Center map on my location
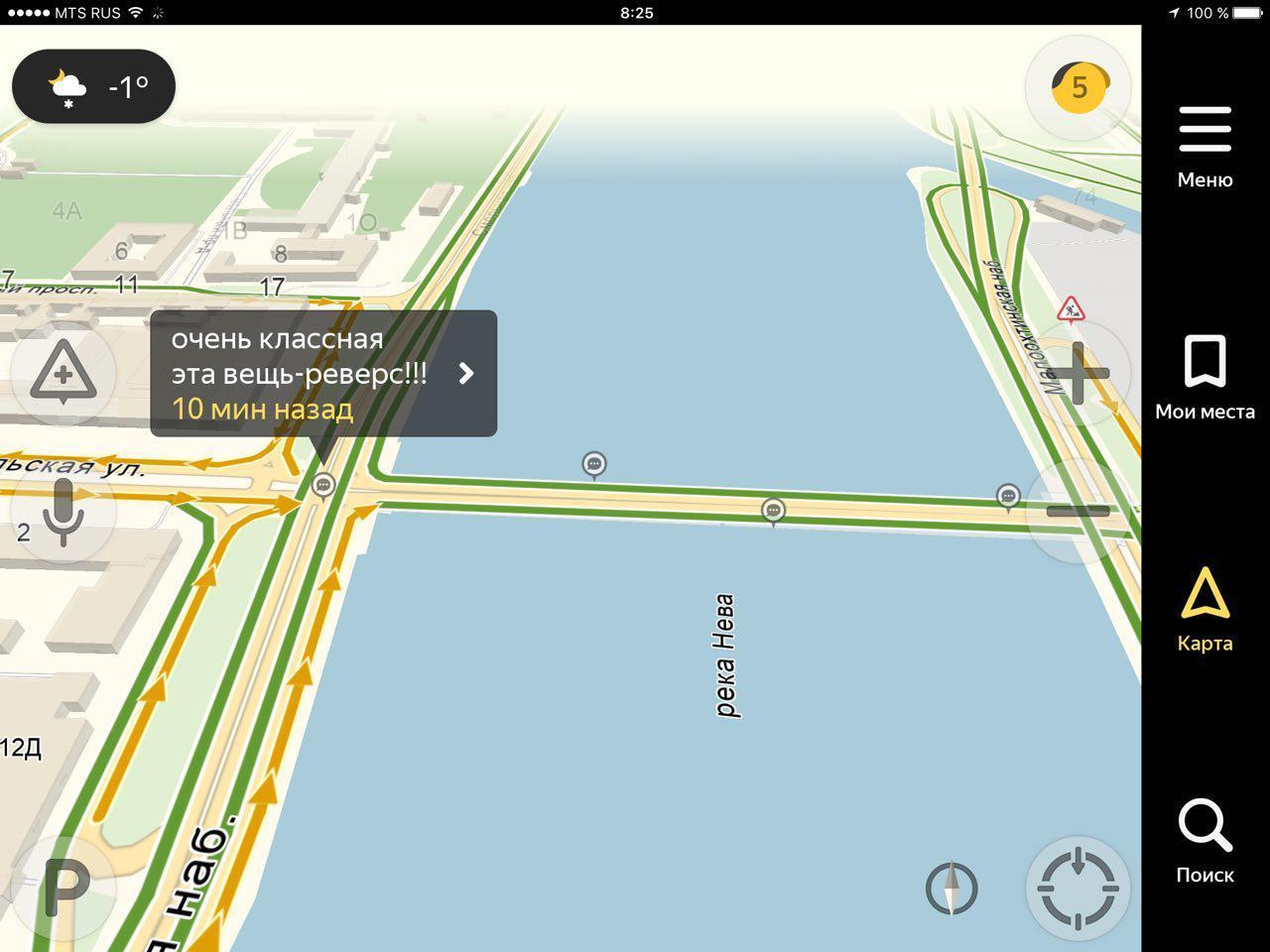Viewport: 1270px width, 952px height. (x=1078, y=888)
